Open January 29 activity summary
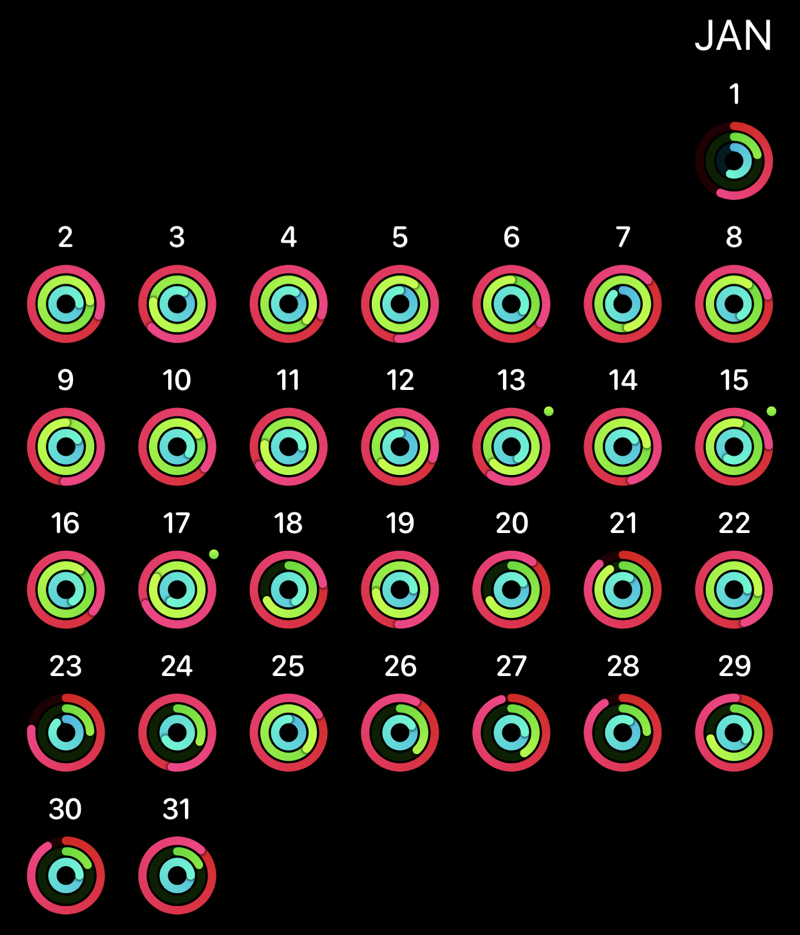Image resolution: width=800 pixels, height=935 pixels. click(734, 733)
